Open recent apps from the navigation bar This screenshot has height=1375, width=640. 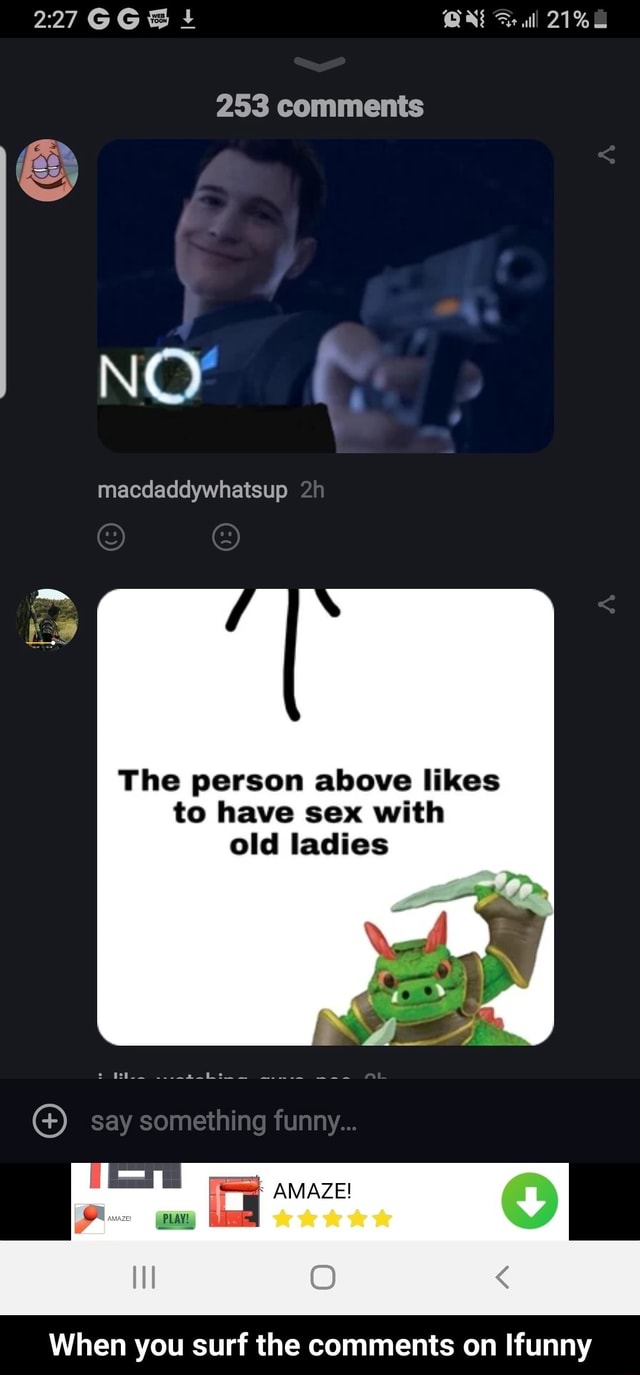pyautogui.click(x=145, y=1277)
